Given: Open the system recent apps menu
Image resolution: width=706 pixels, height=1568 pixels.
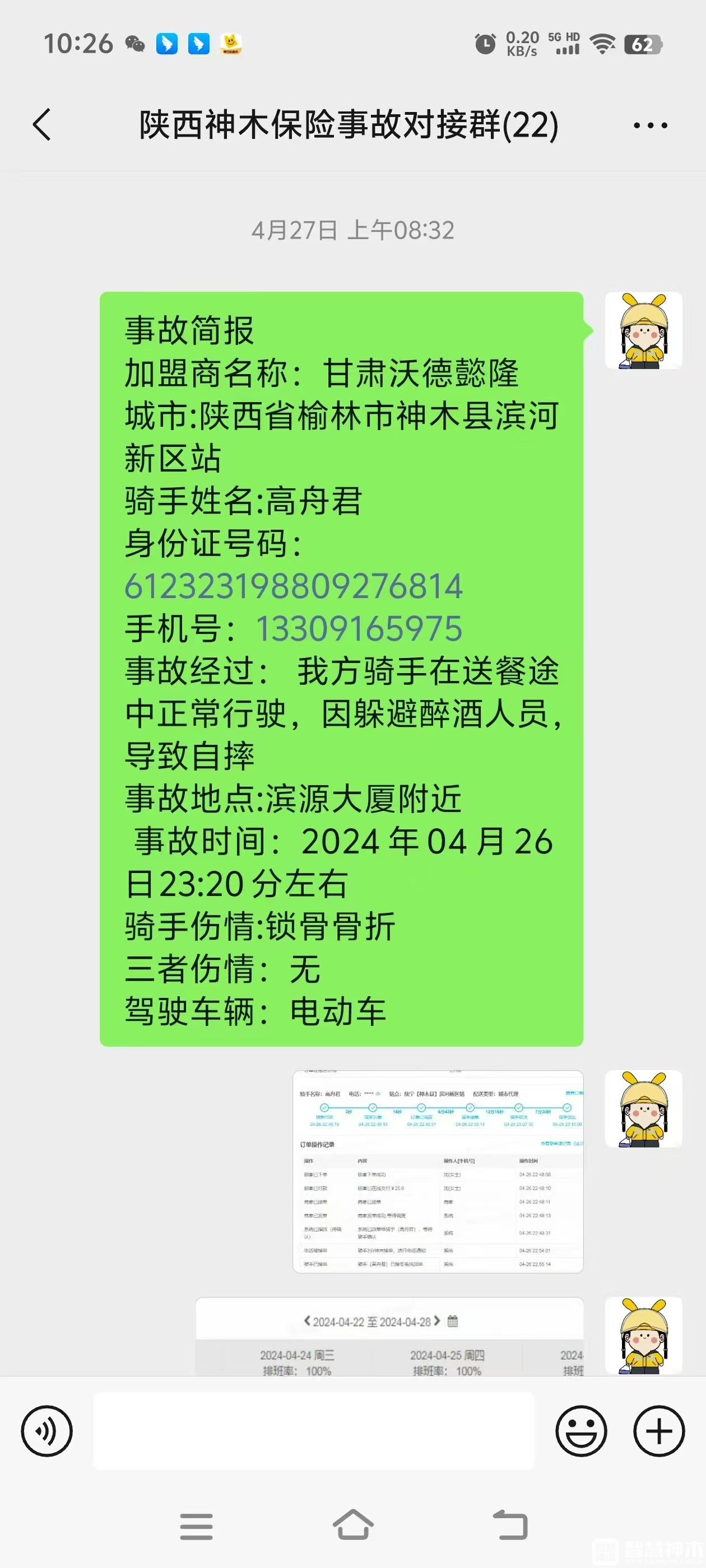Looking at the screenshot, I should pos(196,1525).
